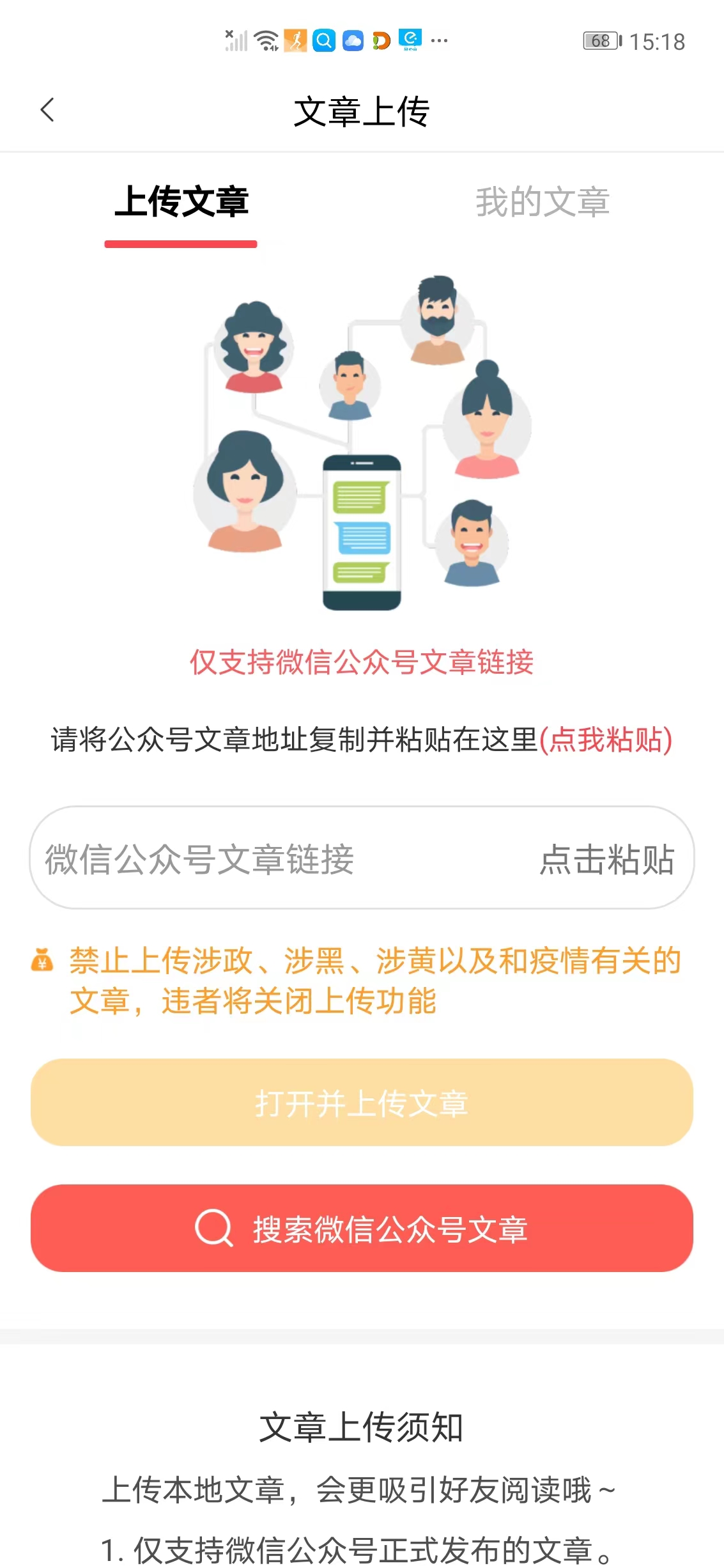The image size is (724, 1568).
Task: Tap the blue magnifier notification icon
Action: coord(323,40)
